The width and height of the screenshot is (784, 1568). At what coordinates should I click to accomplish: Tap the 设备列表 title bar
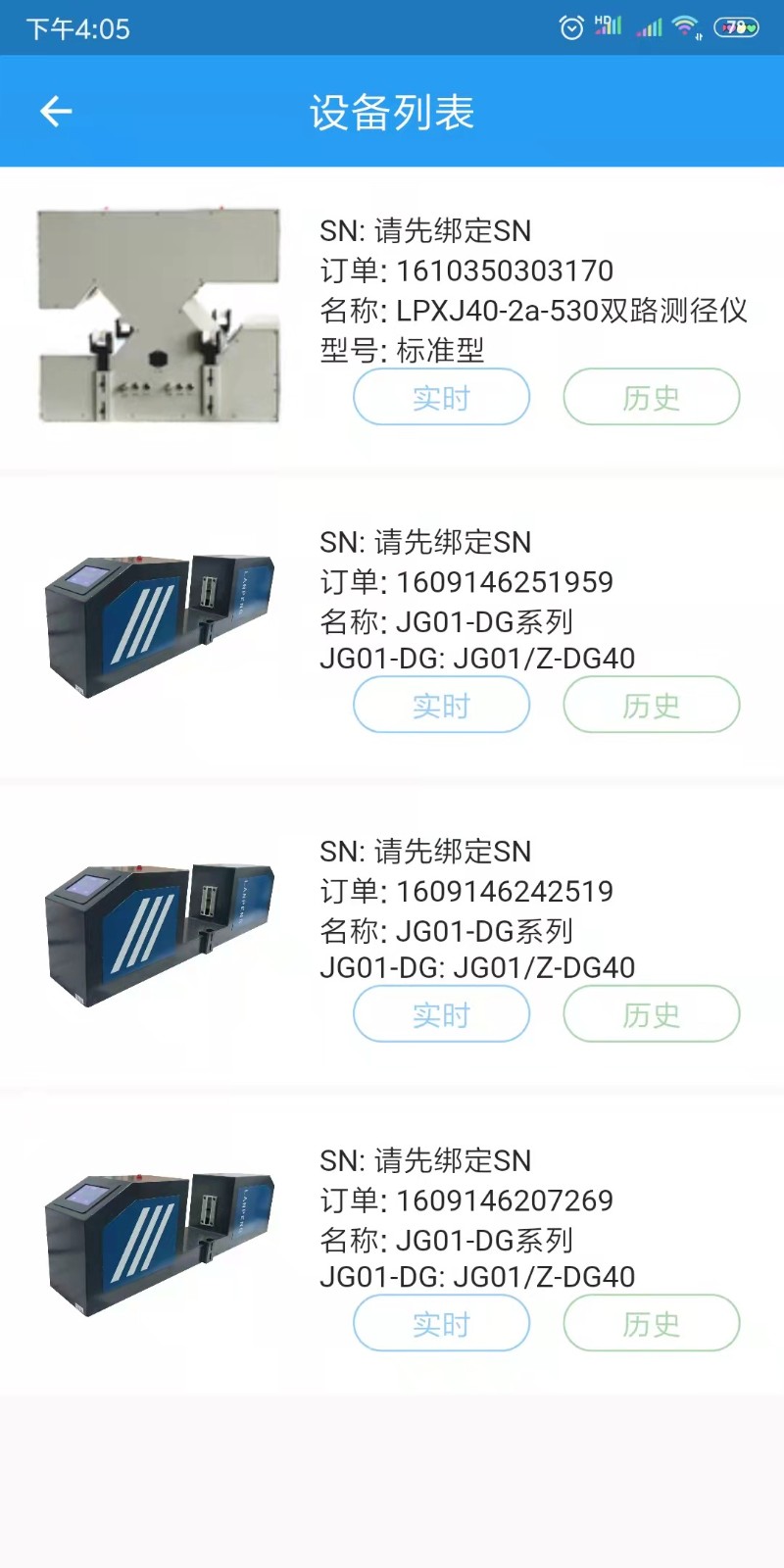(392, 111)
